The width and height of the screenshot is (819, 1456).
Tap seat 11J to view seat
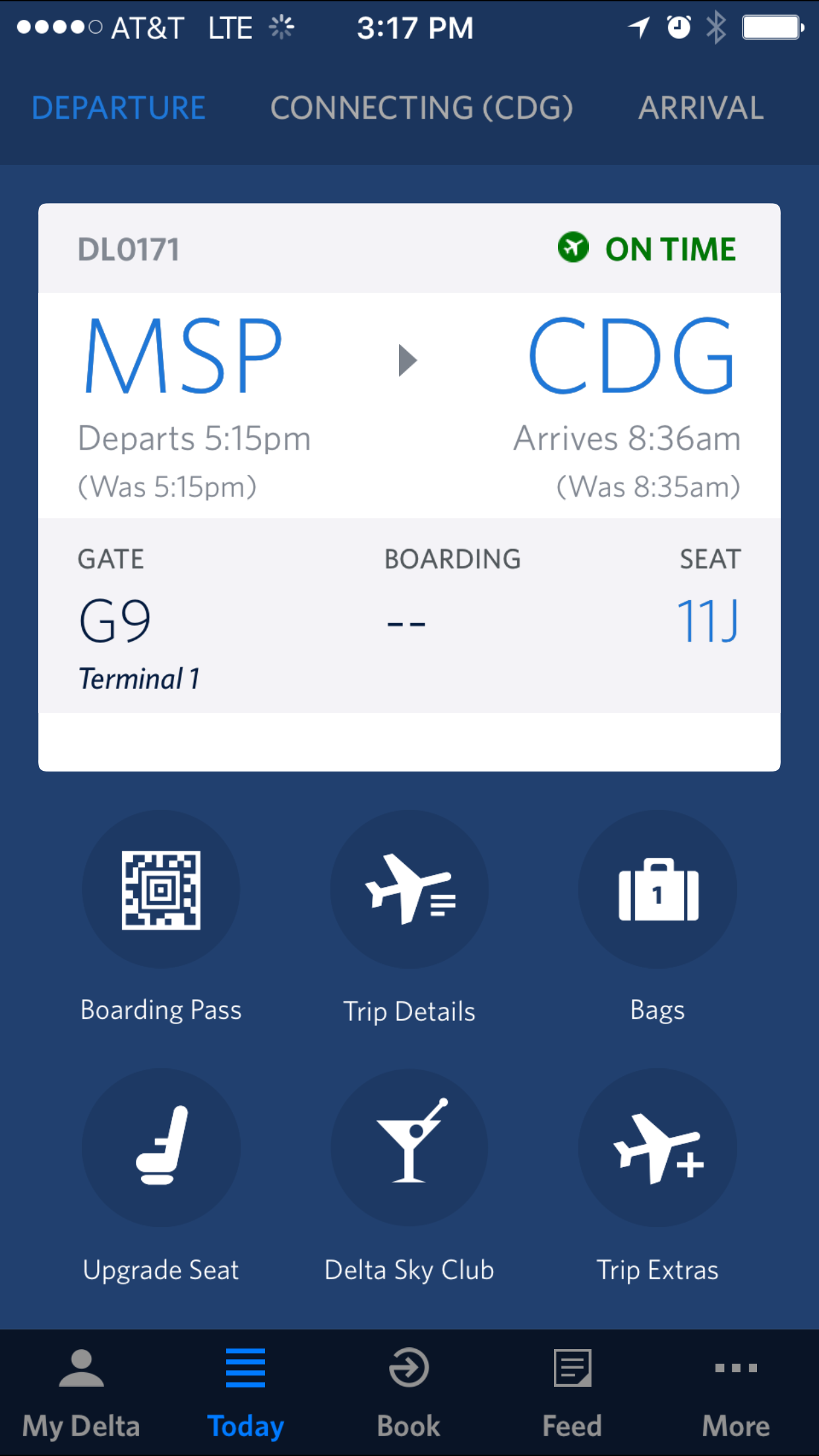pyautogui.click(x=708, y=621)
